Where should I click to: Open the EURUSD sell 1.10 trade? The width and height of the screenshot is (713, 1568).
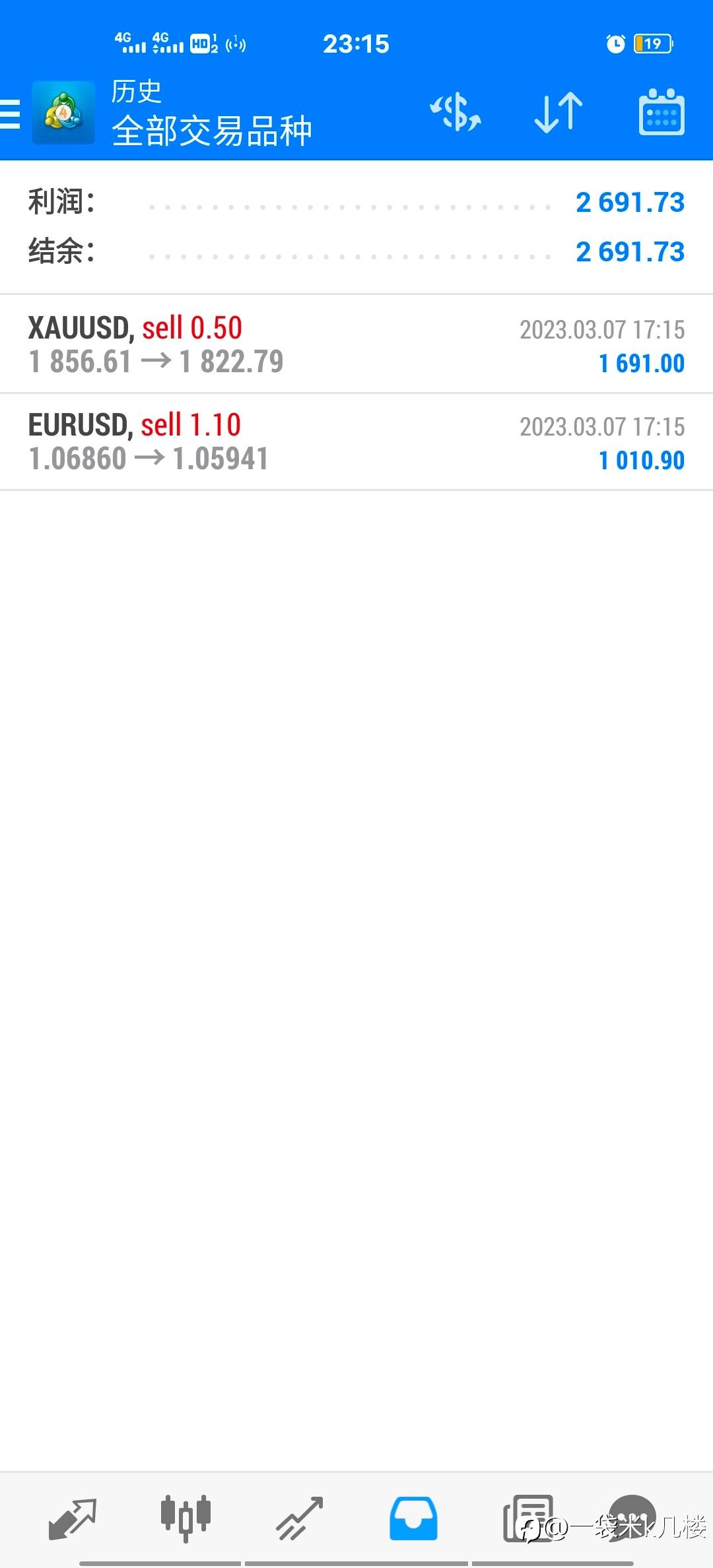356,441
